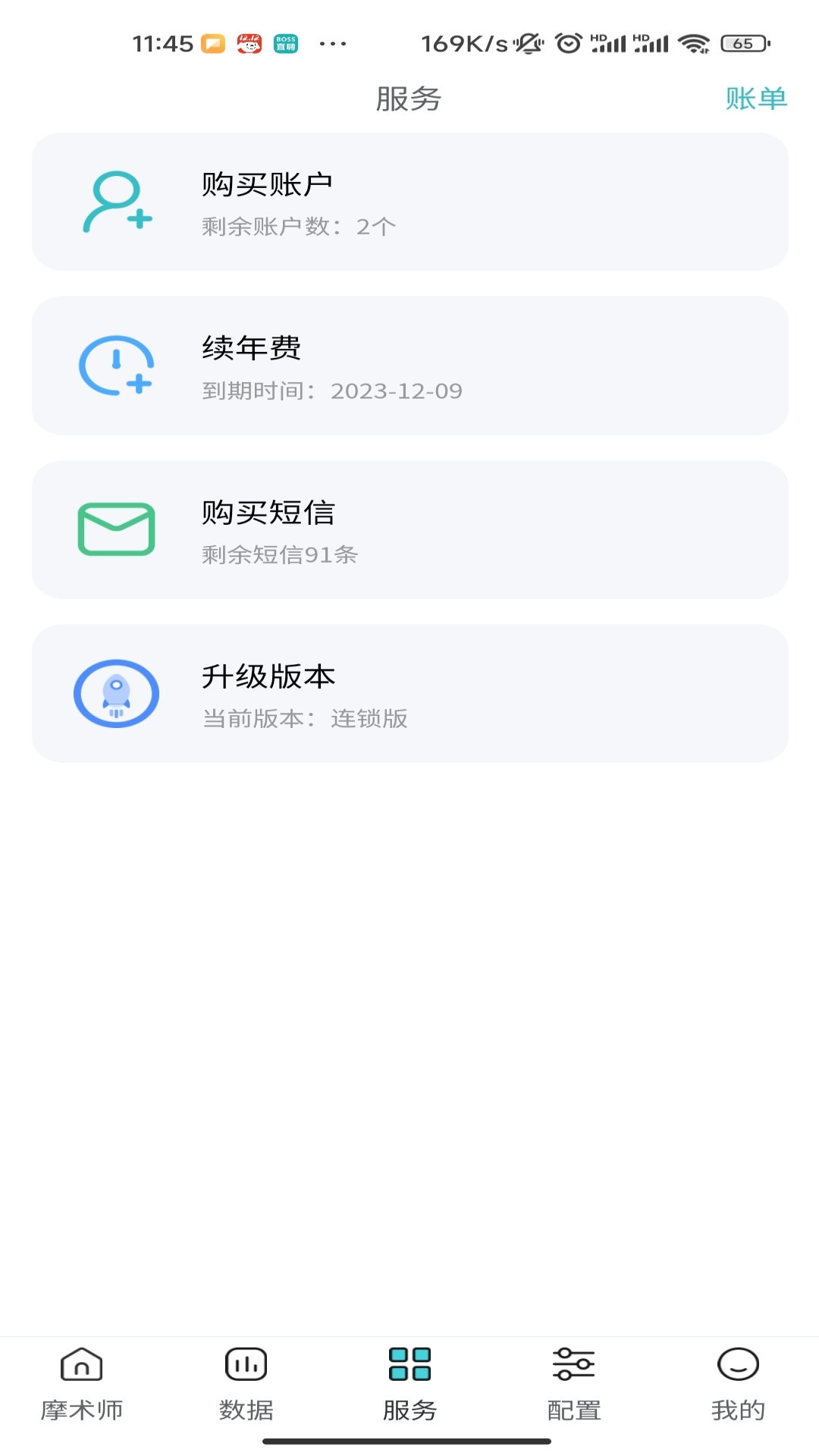This screenshot has height=1456, width=819.
Task: Open the 购买短信 SMS purchase card
Action: pyautogui.click(x=409, y=529)
